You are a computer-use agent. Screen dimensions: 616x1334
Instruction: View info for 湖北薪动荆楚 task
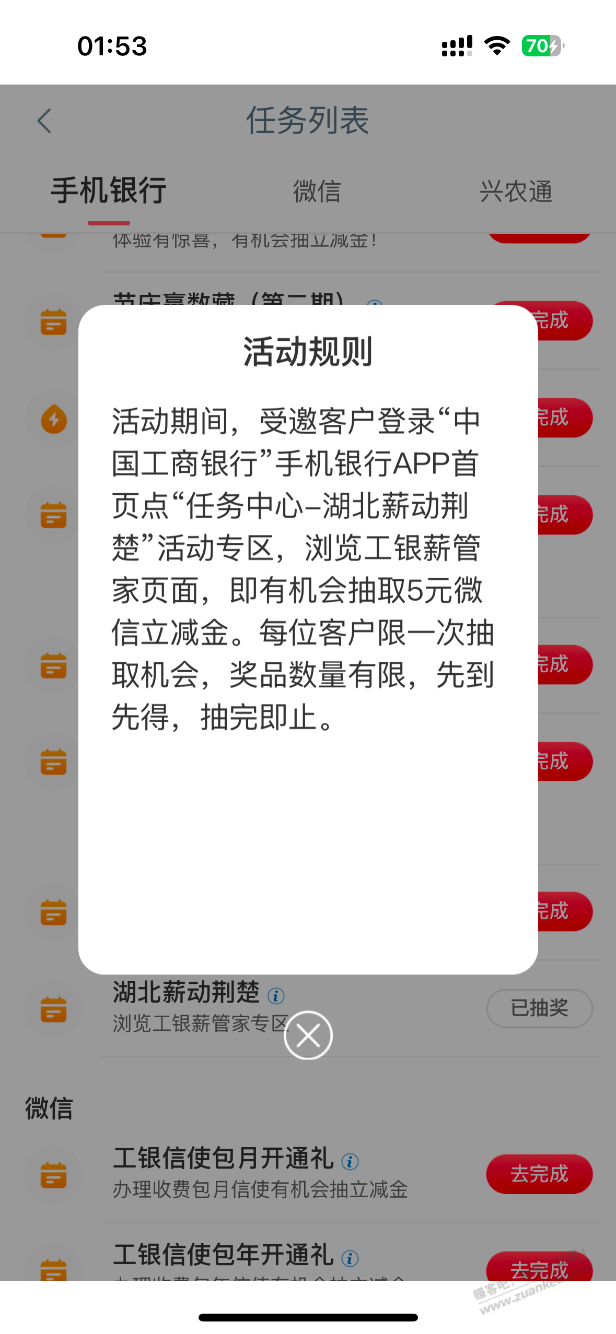tap(276, 995)
